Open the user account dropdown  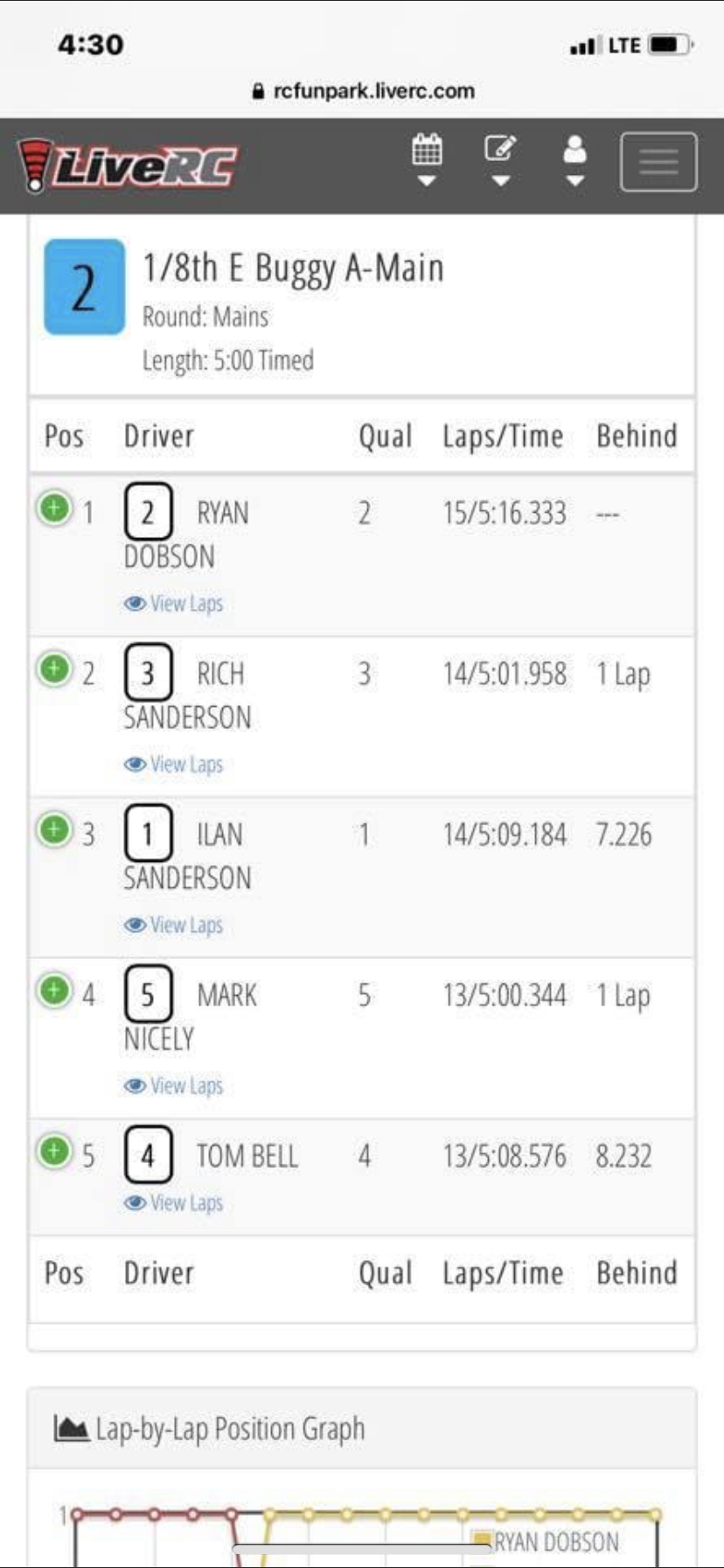[574, 160]
